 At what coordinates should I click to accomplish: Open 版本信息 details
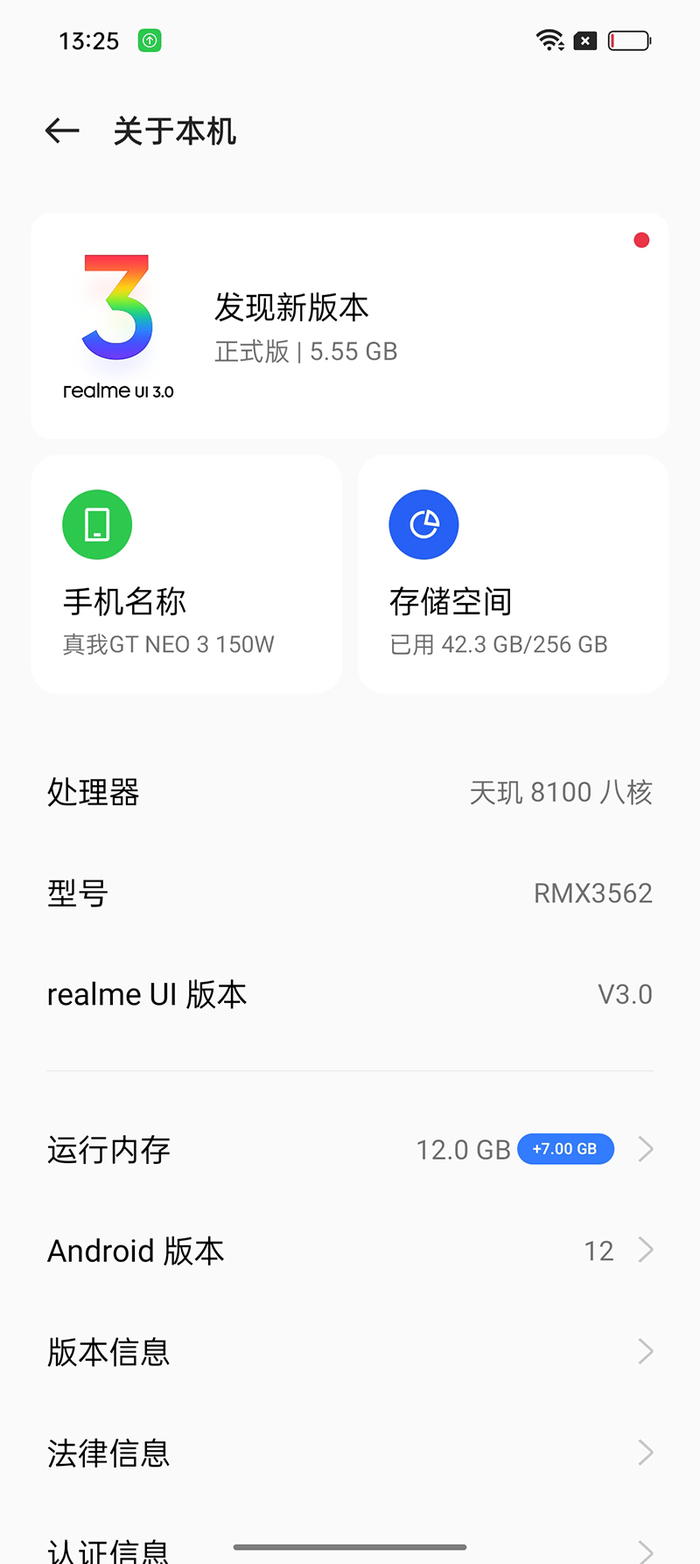(x=350, y=1352)
